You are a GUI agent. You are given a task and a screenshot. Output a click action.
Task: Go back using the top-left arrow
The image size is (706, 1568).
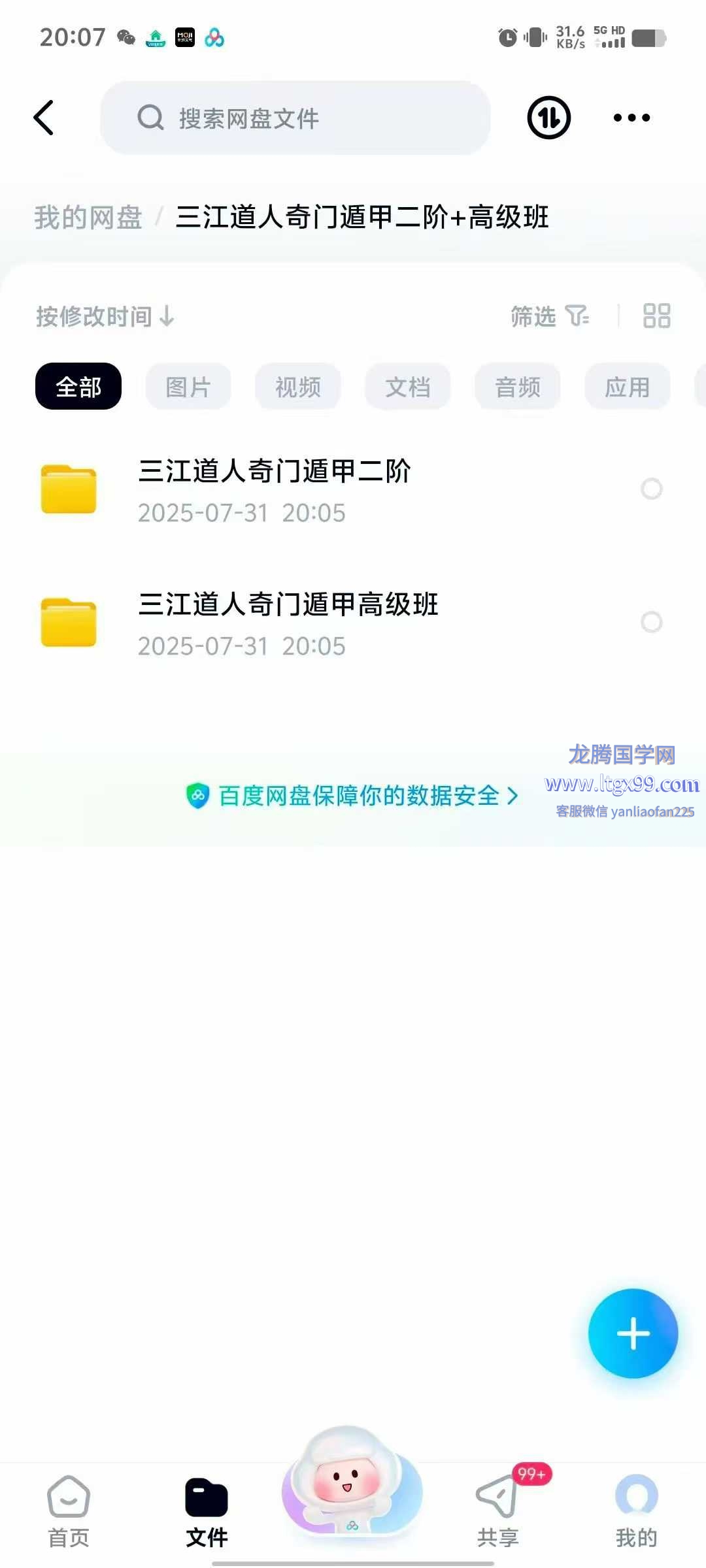tap(44, 118)
